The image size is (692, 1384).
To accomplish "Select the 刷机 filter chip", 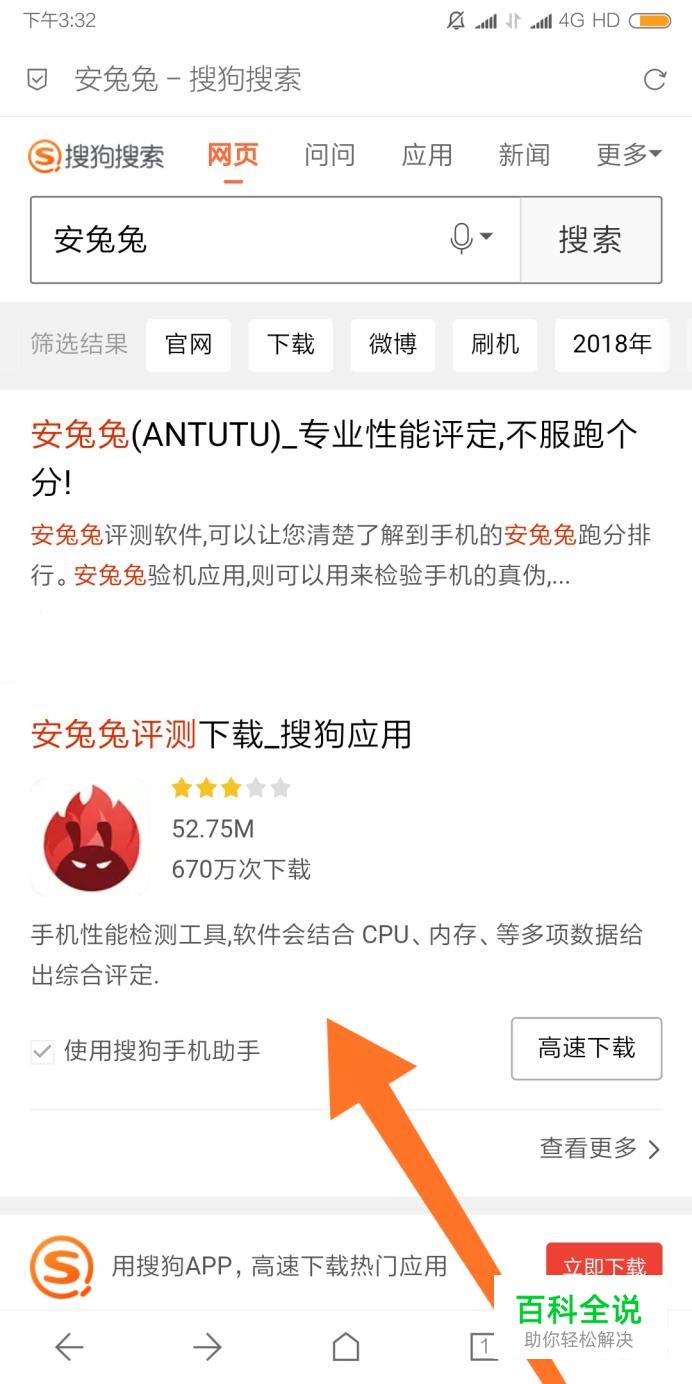I will (x=495, y=345).
